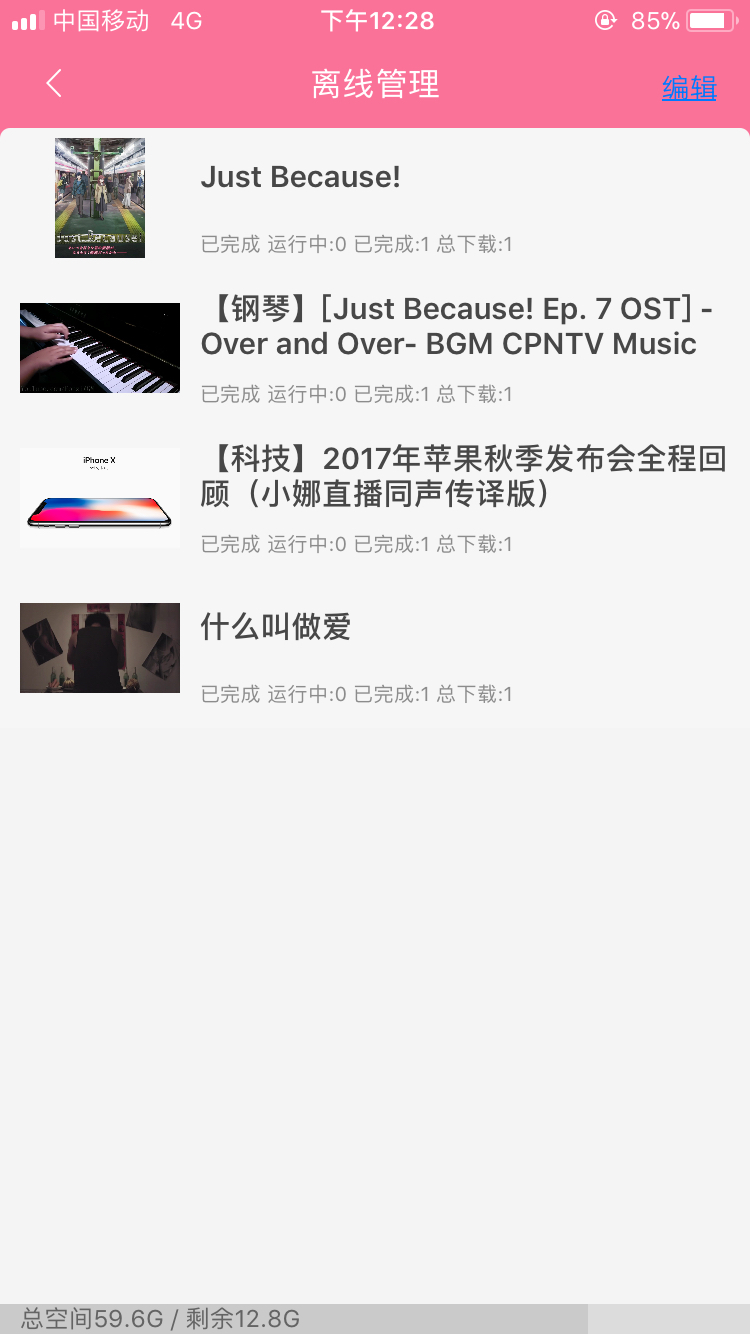
Task: Open the 2017年苹果秋季发布会 video download
Action: [x=375, y=498]
